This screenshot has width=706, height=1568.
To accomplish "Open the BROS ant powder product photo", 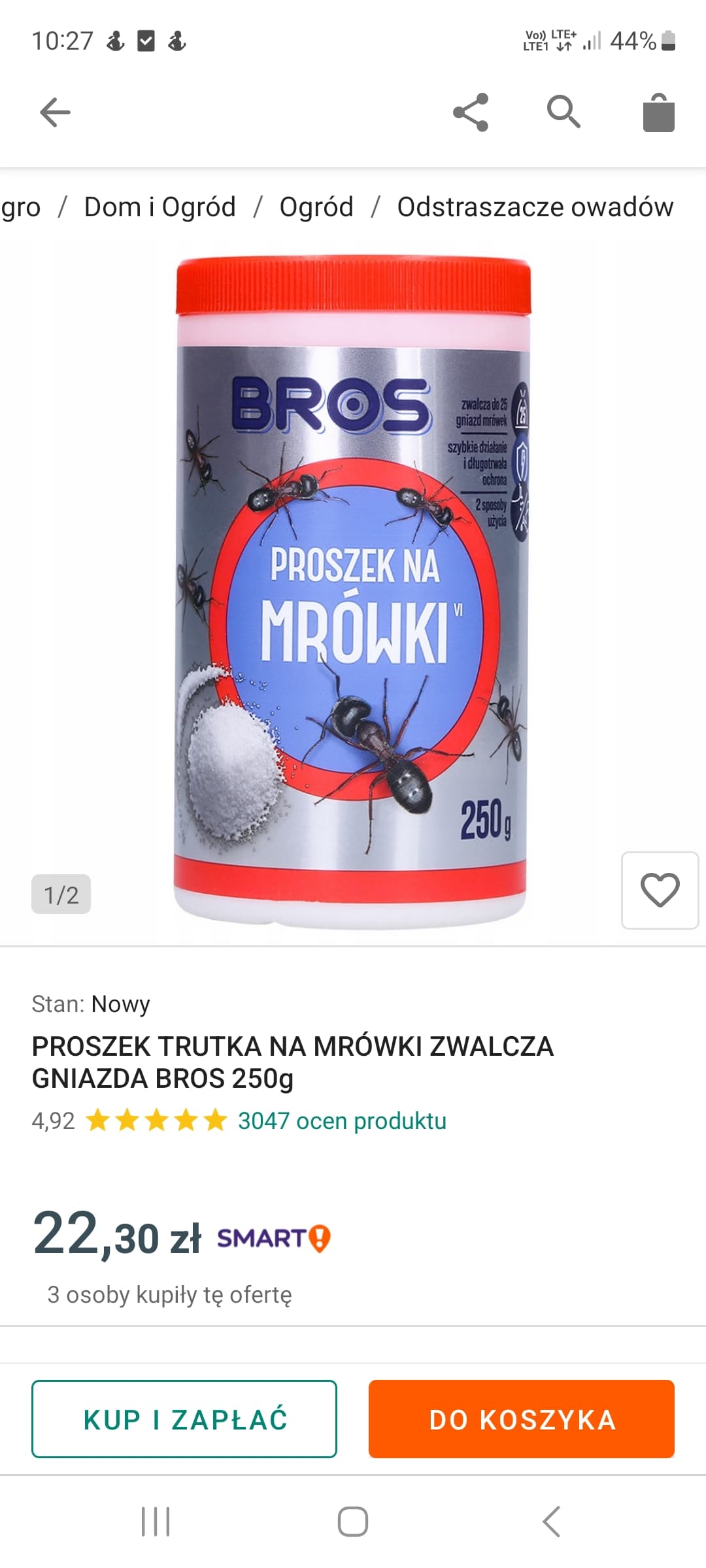I will click(x=353, y=591).
